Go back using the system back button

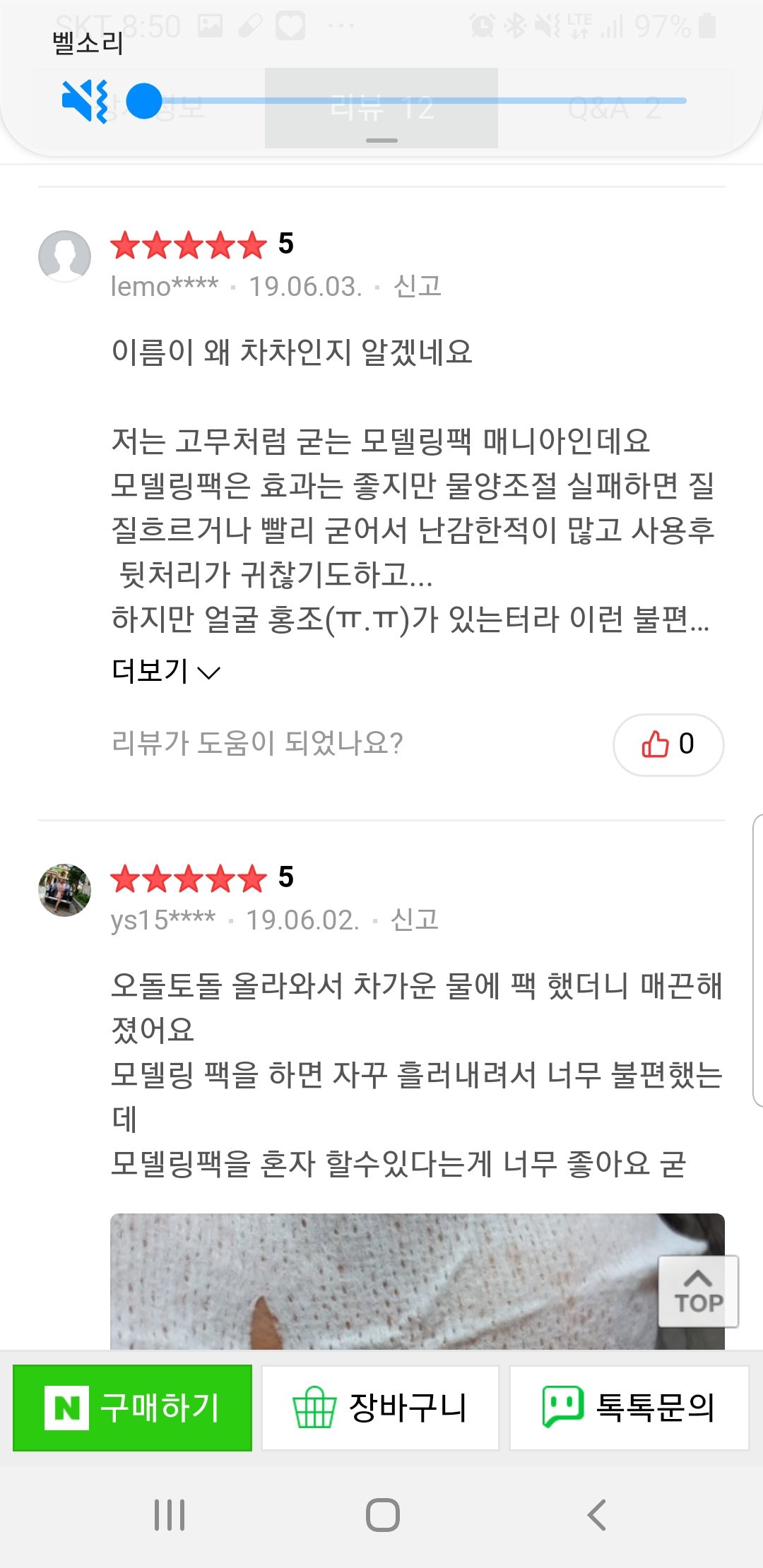pos(596,1515)
